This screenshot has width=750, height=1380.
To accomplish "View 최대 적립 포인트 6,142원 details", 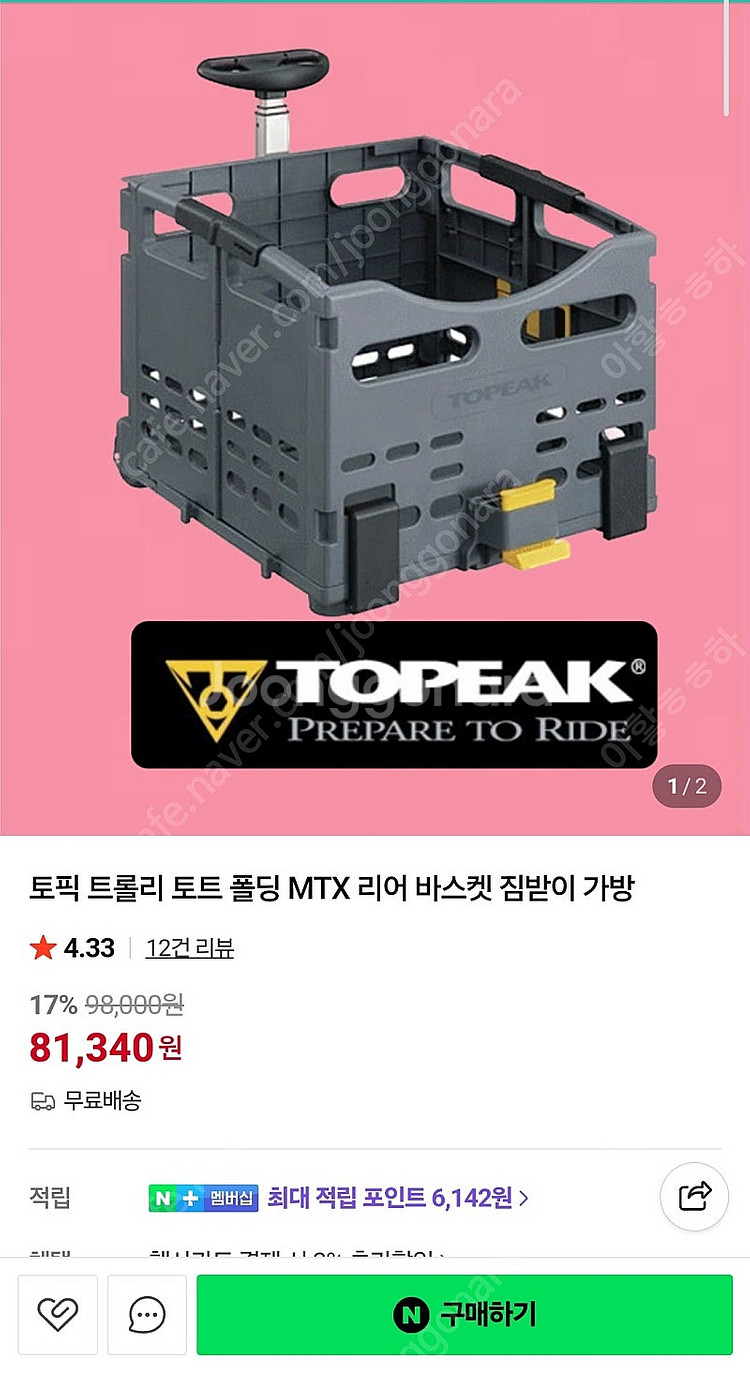I will coord(398,1197).
